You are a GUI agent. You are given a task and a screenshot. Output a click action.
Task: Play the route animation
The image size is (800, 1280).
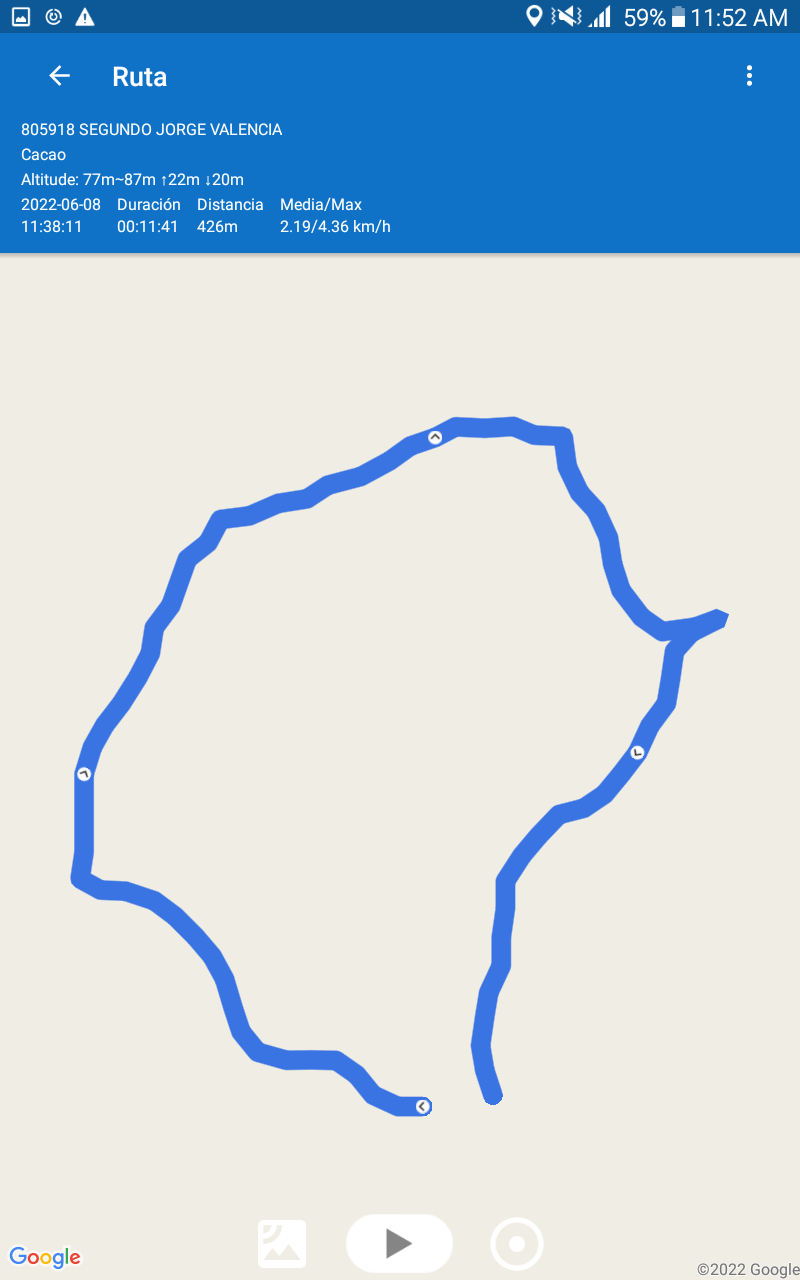[399, 1243]
